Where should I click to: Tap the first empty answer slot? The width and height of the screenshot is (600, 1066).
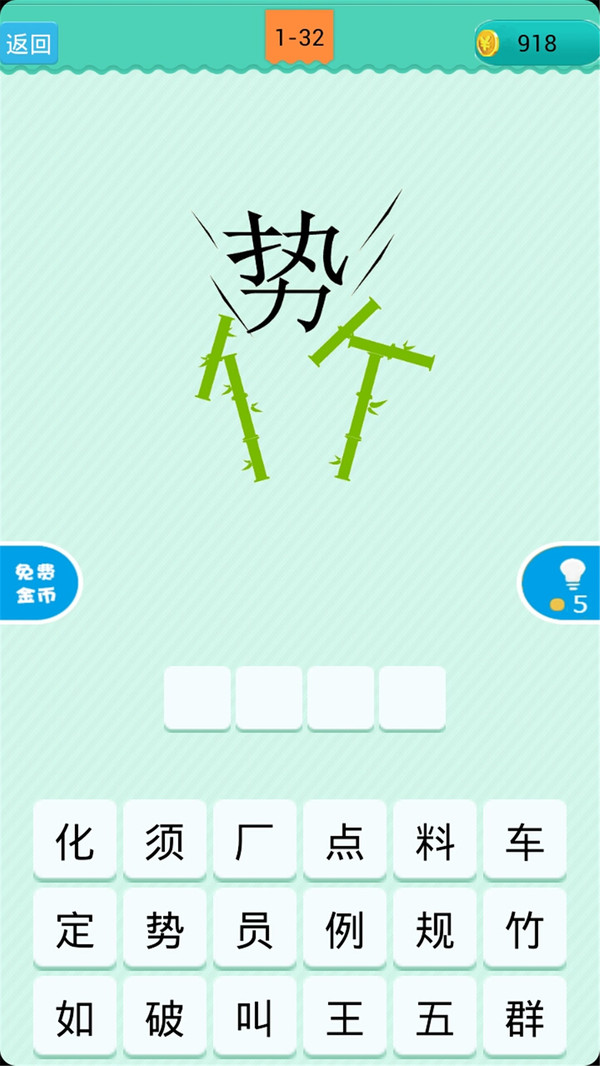(x=197, y=698)
